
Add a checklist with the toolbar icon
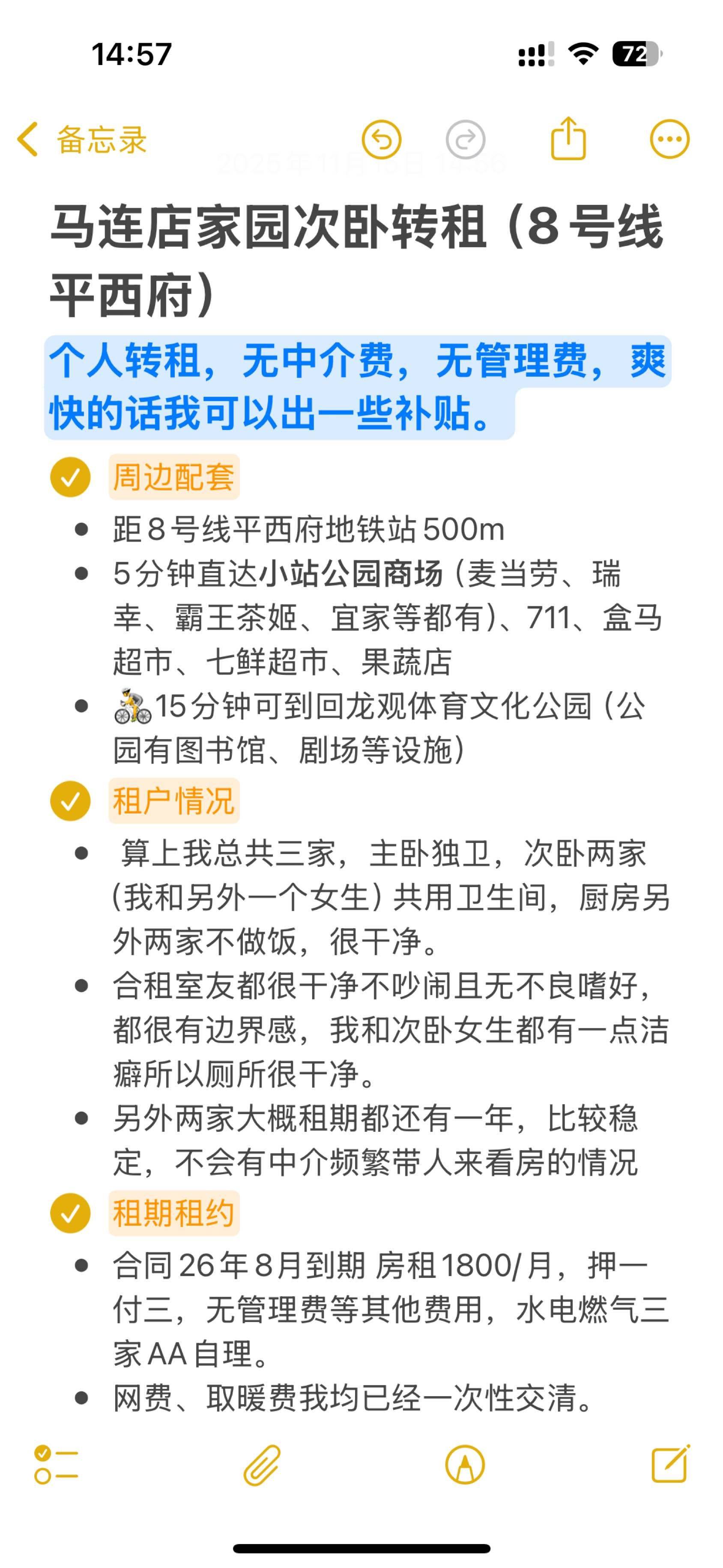click(56, 1465)
